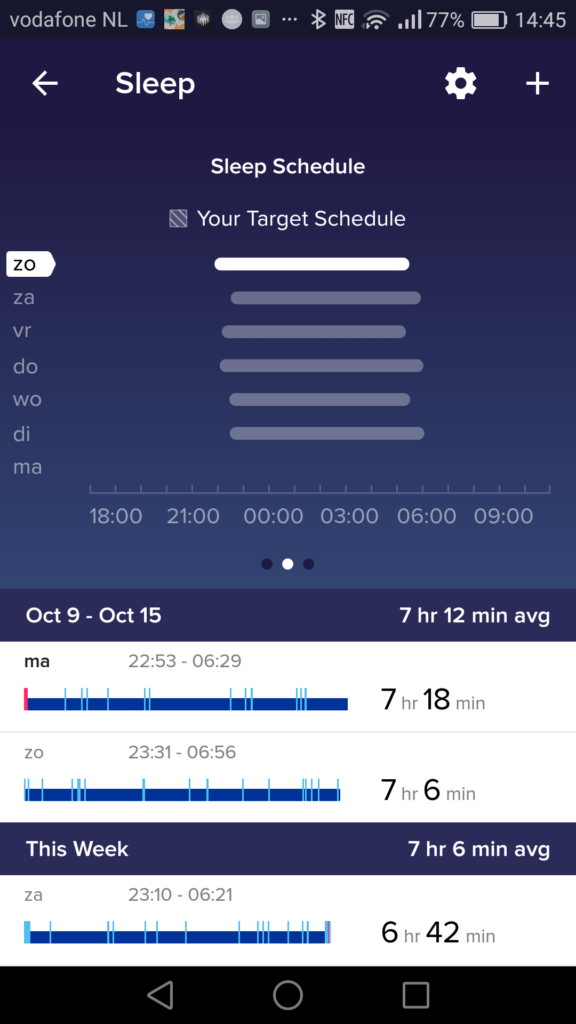
Task: Select the do bar in Sleep Schedule
Action: 321,366
